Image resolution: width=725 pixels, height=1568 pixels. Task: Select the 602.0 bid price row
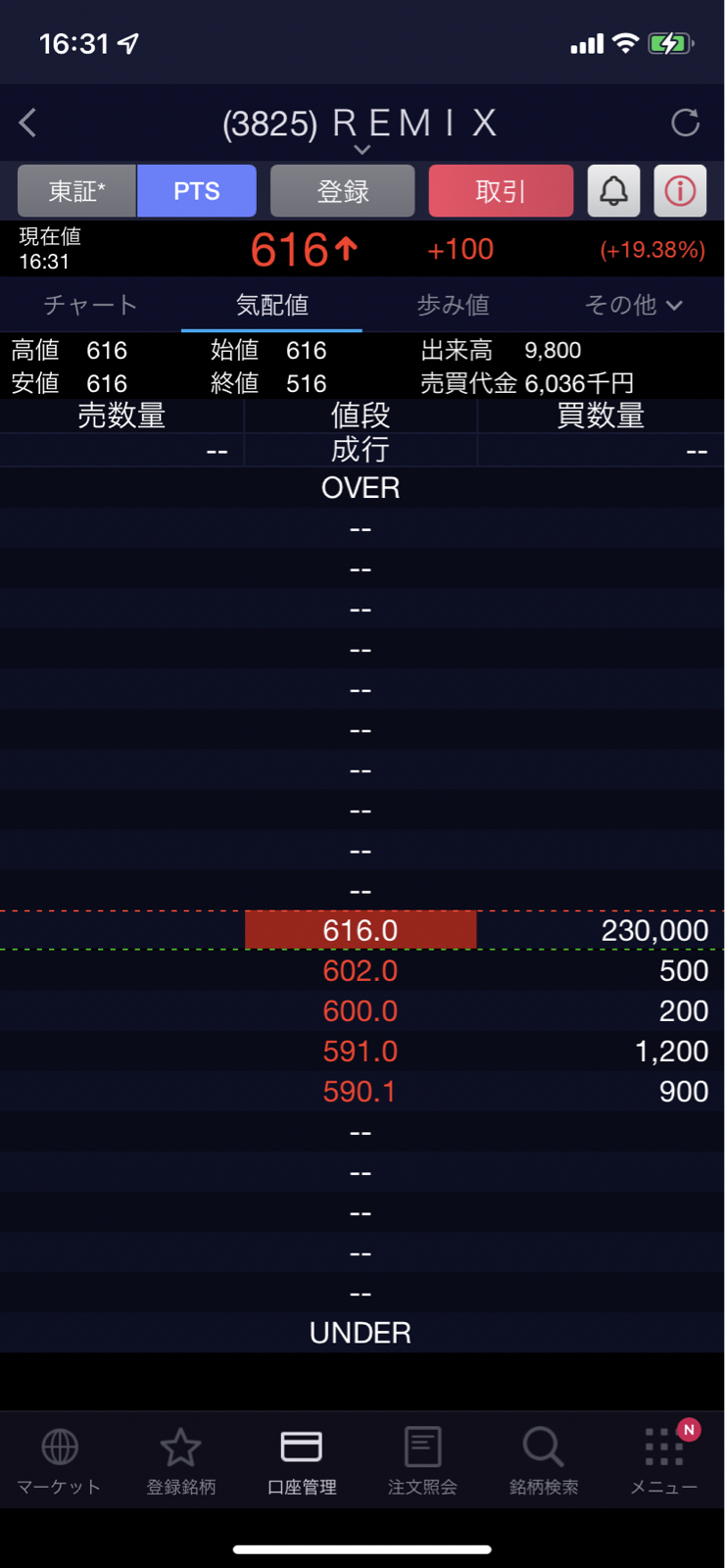click(361, 971)
